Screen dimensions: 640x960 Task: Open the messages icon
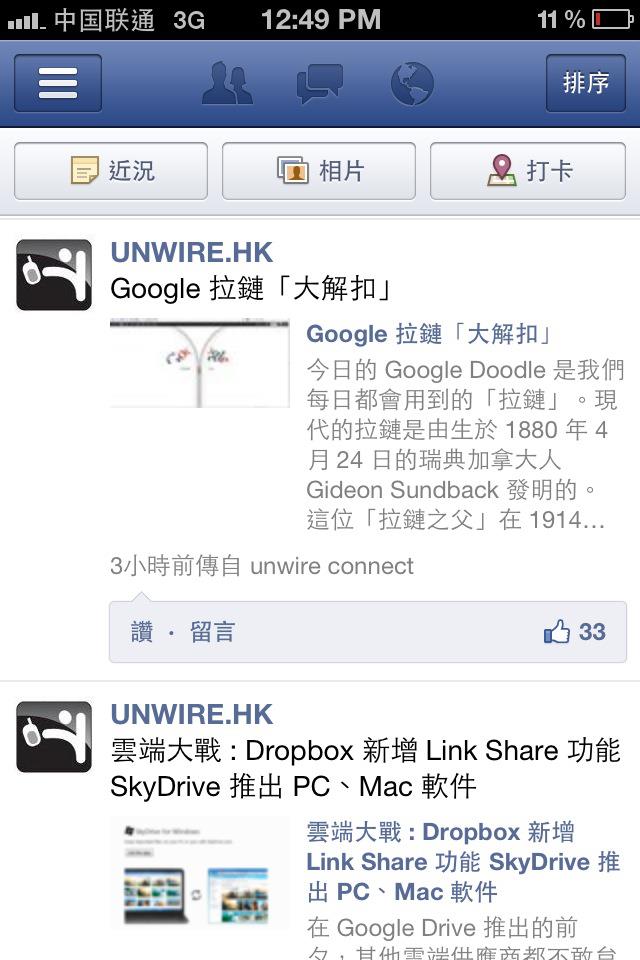coord(320,83)
